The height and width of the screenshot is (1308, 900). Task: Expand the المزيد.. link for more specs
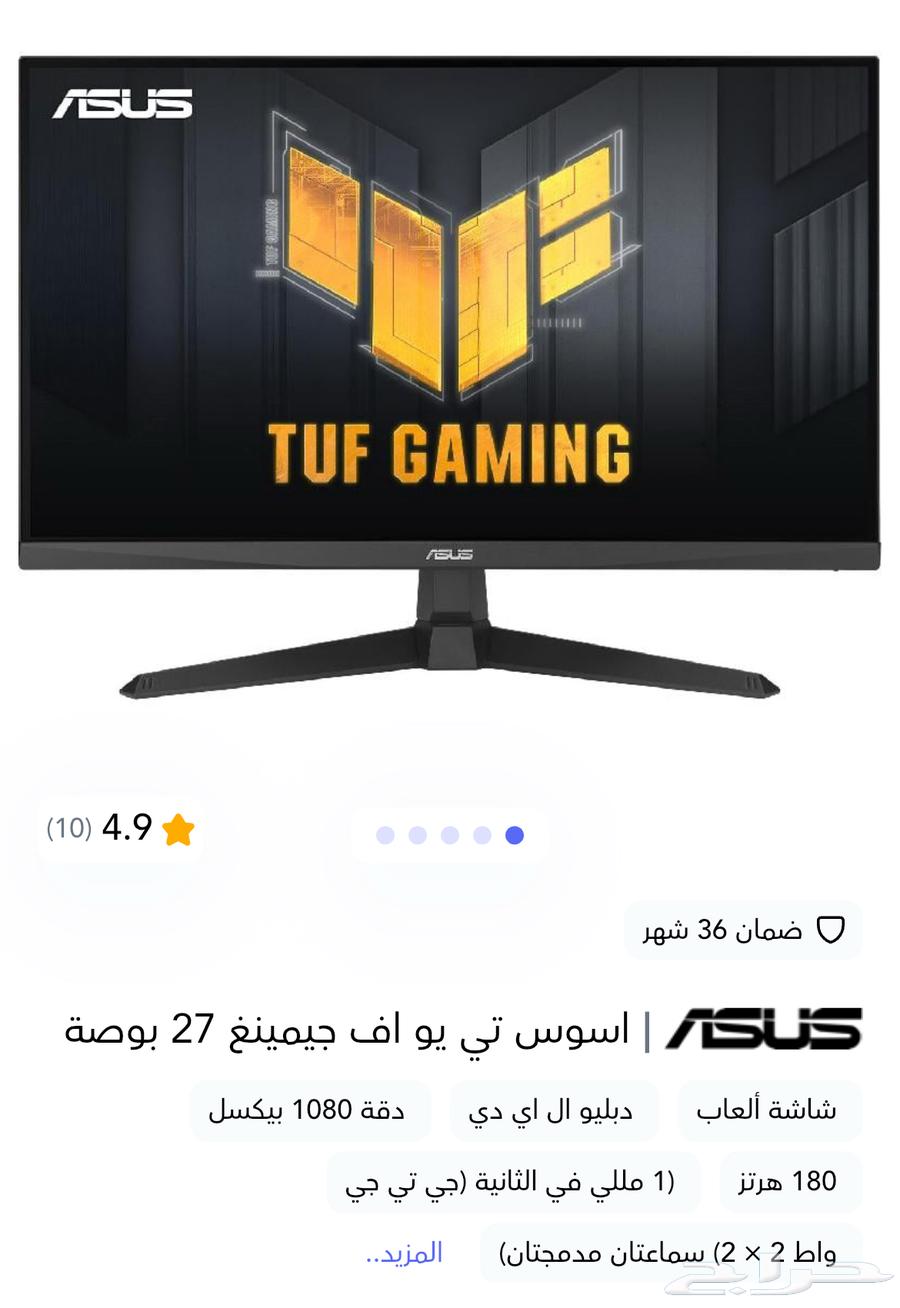coord(404,1253)
